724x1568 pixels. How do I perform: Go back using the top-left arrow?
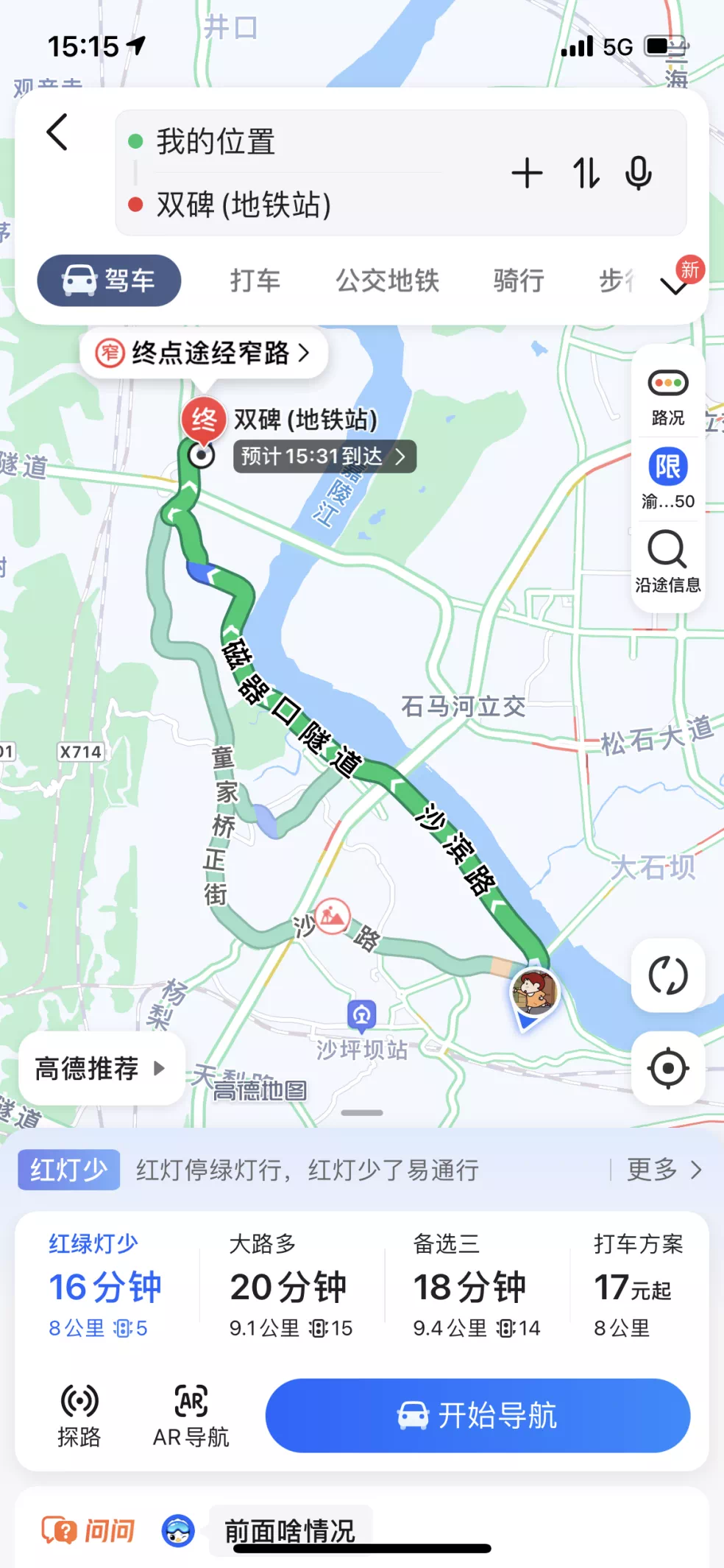(57, 133)
